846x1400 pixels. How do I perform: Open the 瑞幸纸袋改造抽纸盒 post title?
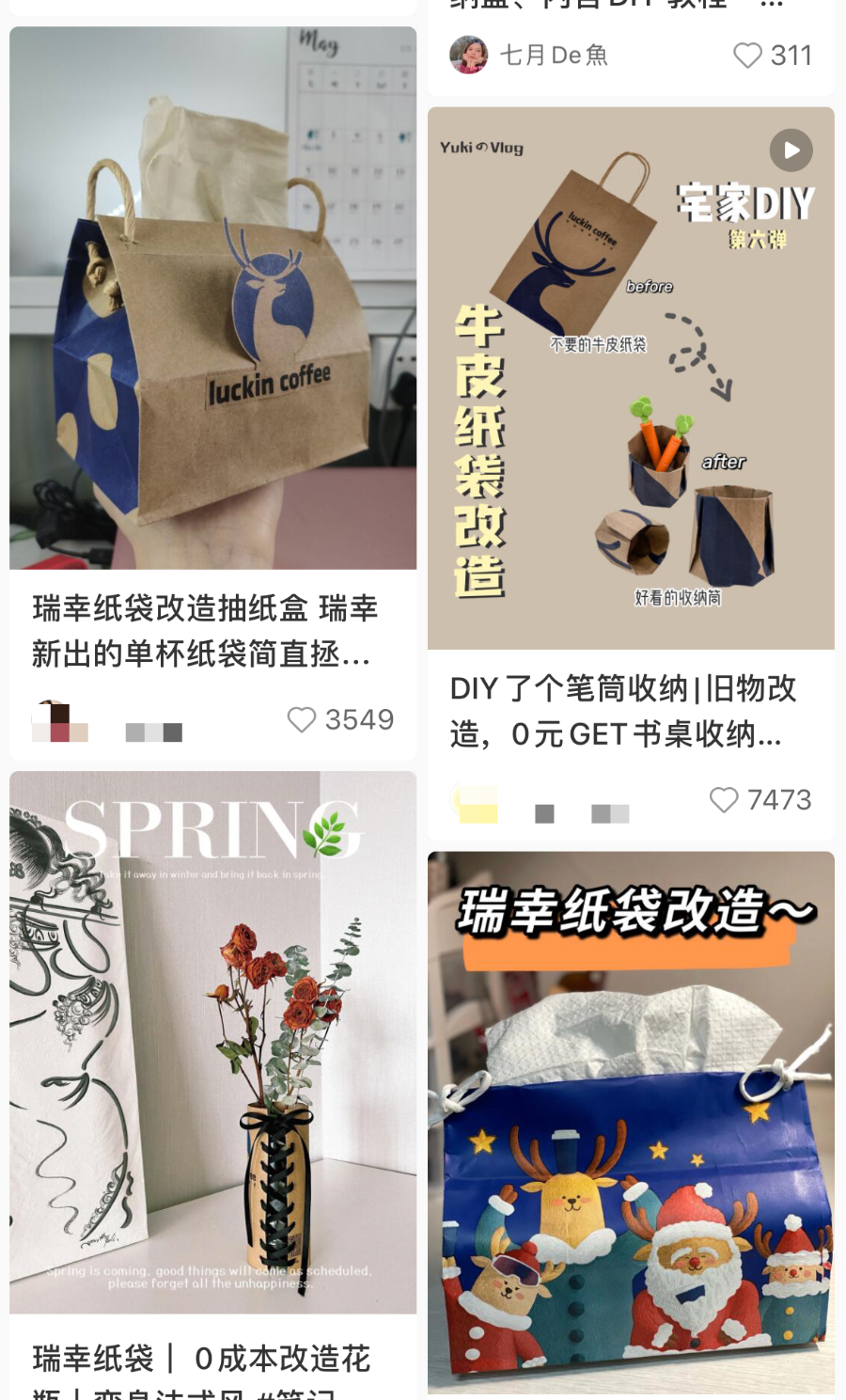[x=205, y=631]
